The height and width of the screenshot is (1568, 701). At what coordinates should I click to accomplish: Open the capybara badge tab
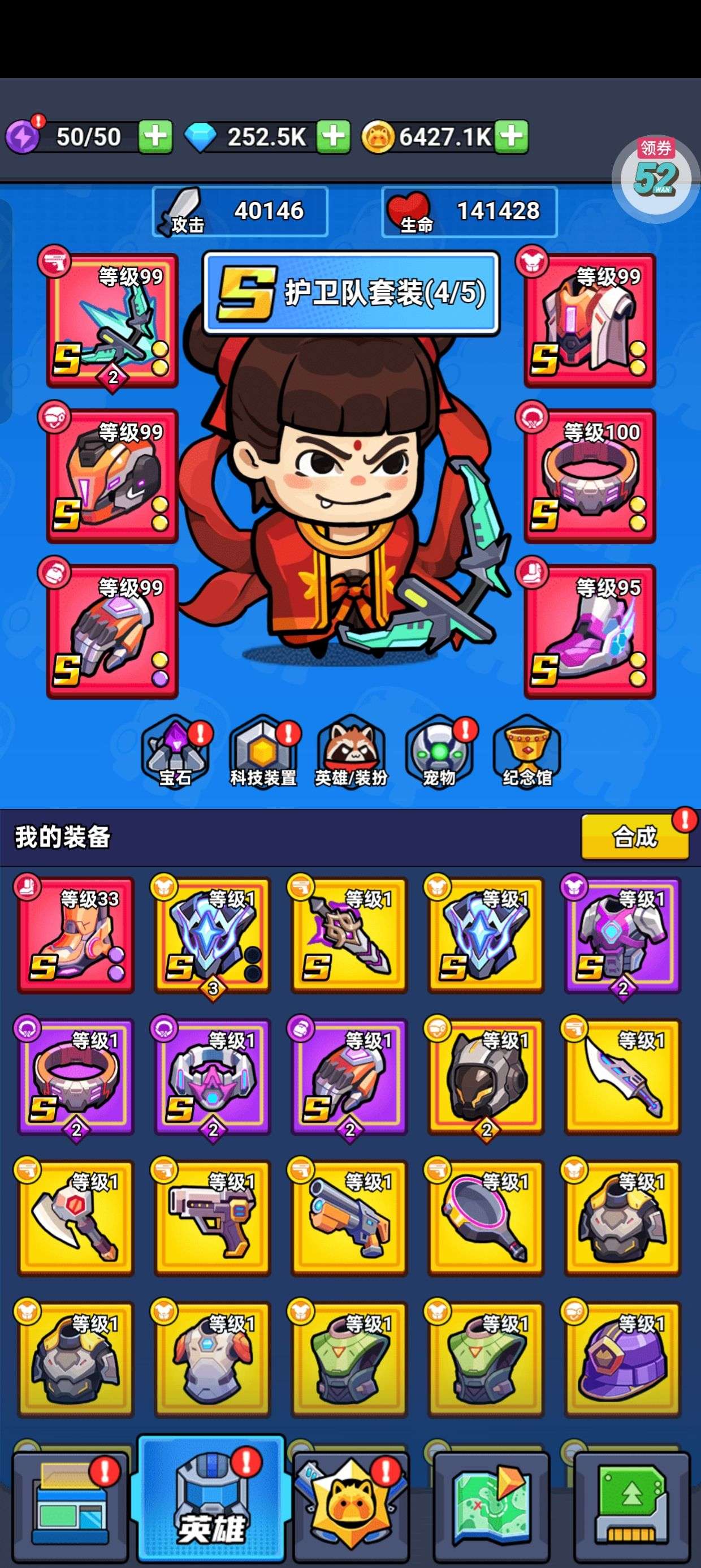(x=351, y=1507)
